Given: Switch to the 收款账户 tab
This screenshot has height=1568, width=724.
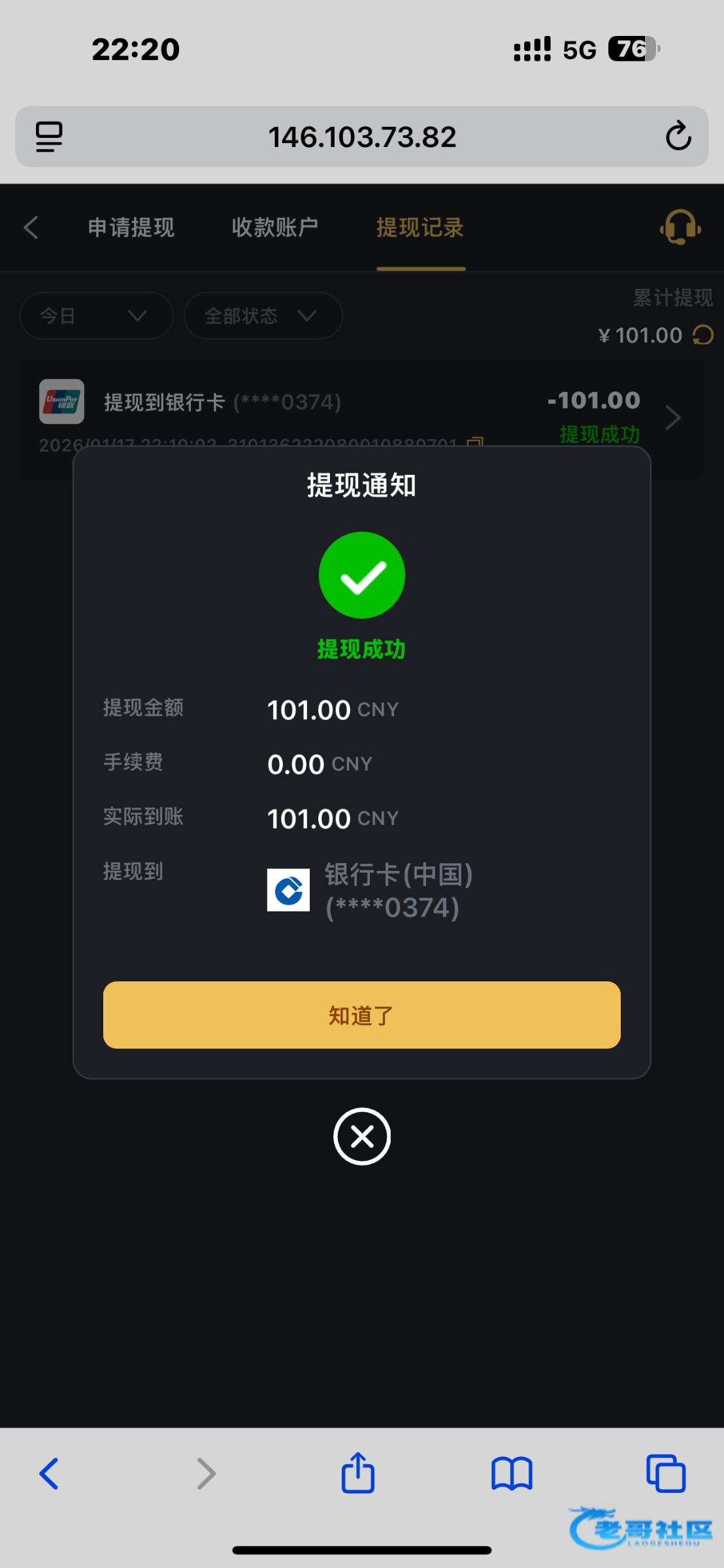Looking at the screenshot, I should (275, 227).
